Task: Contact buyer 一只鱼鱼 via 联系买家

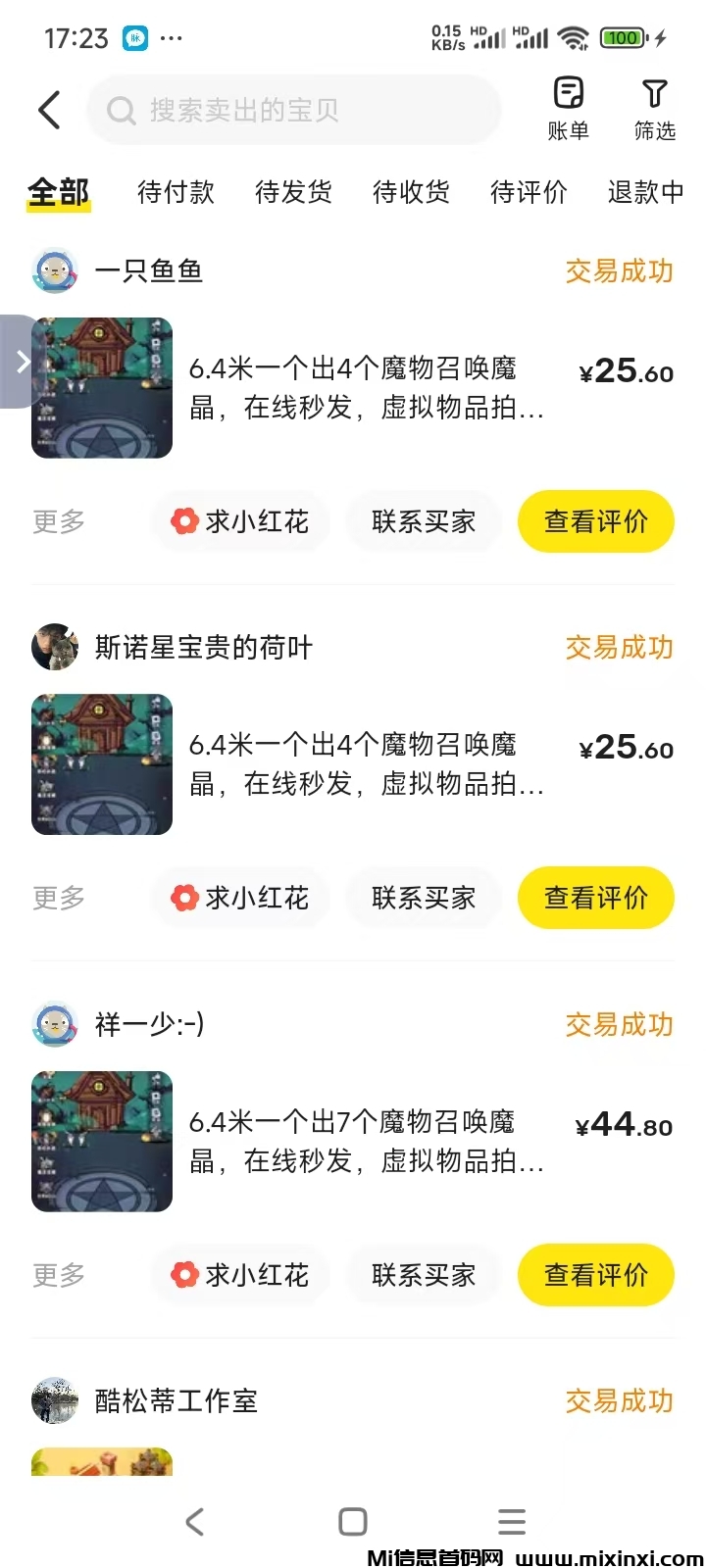Action: [x=424, y=521]
